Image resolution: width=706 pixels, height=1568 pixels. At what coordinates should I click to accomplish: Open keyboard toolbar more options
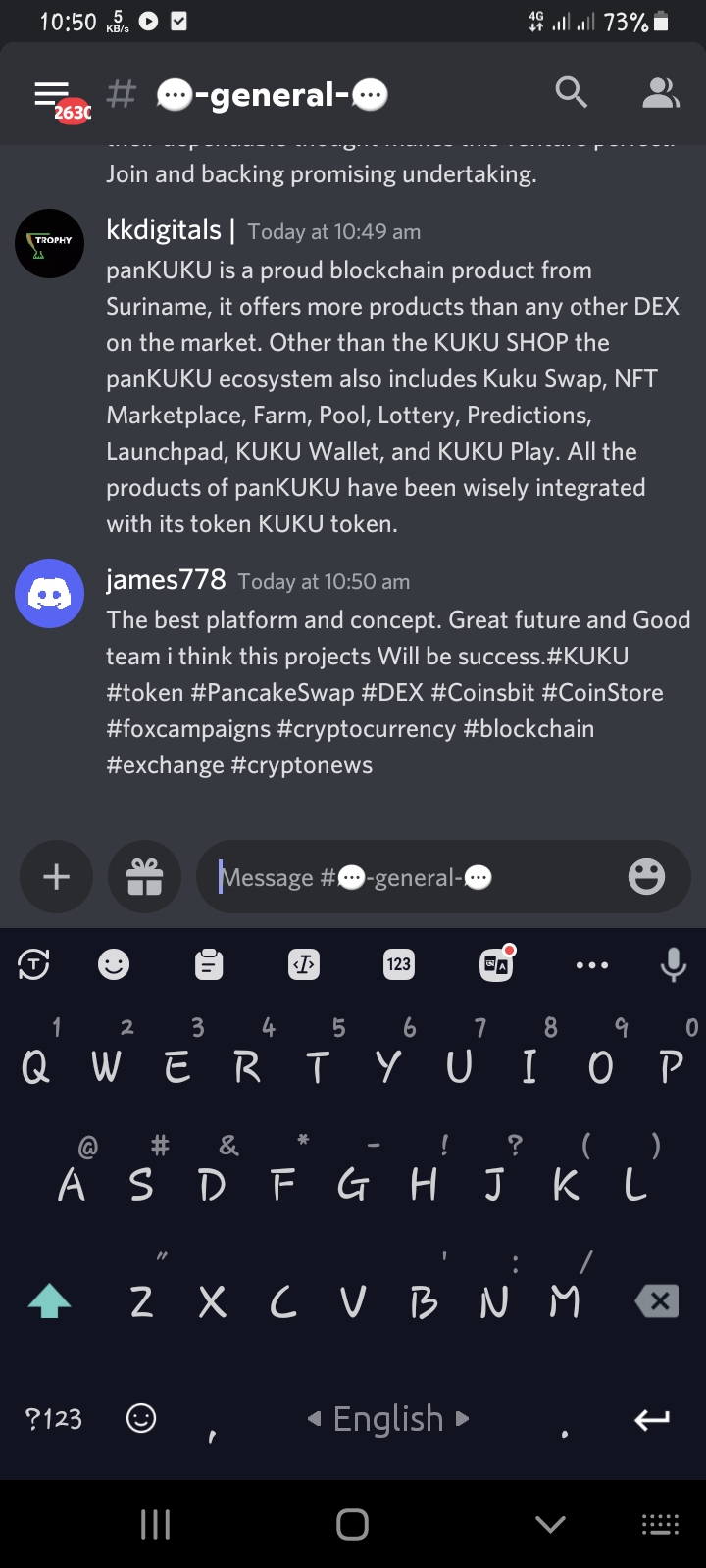(592, 964)
